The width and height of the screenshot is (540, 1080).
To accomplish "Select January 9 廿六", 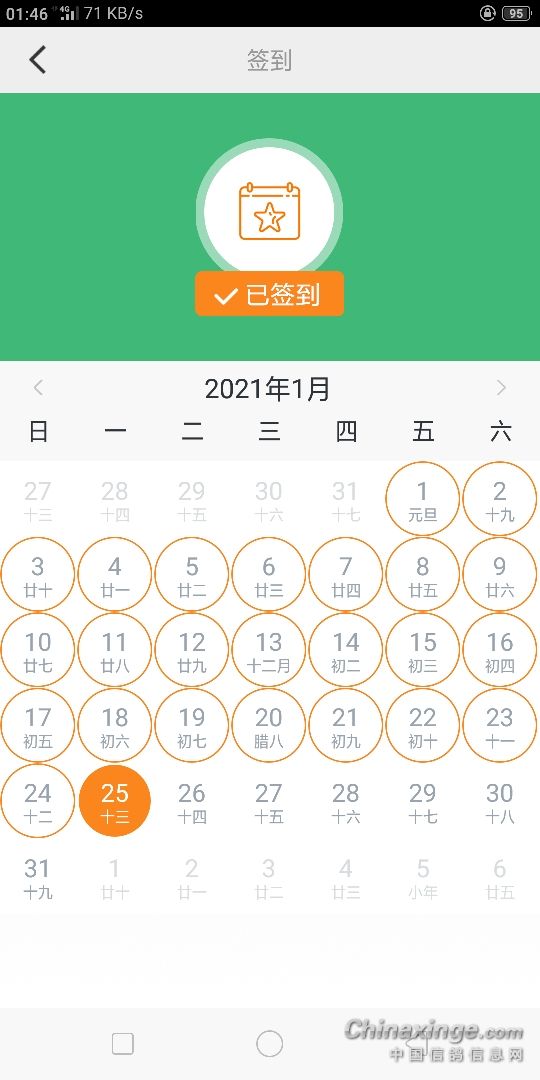I will 499,574.
